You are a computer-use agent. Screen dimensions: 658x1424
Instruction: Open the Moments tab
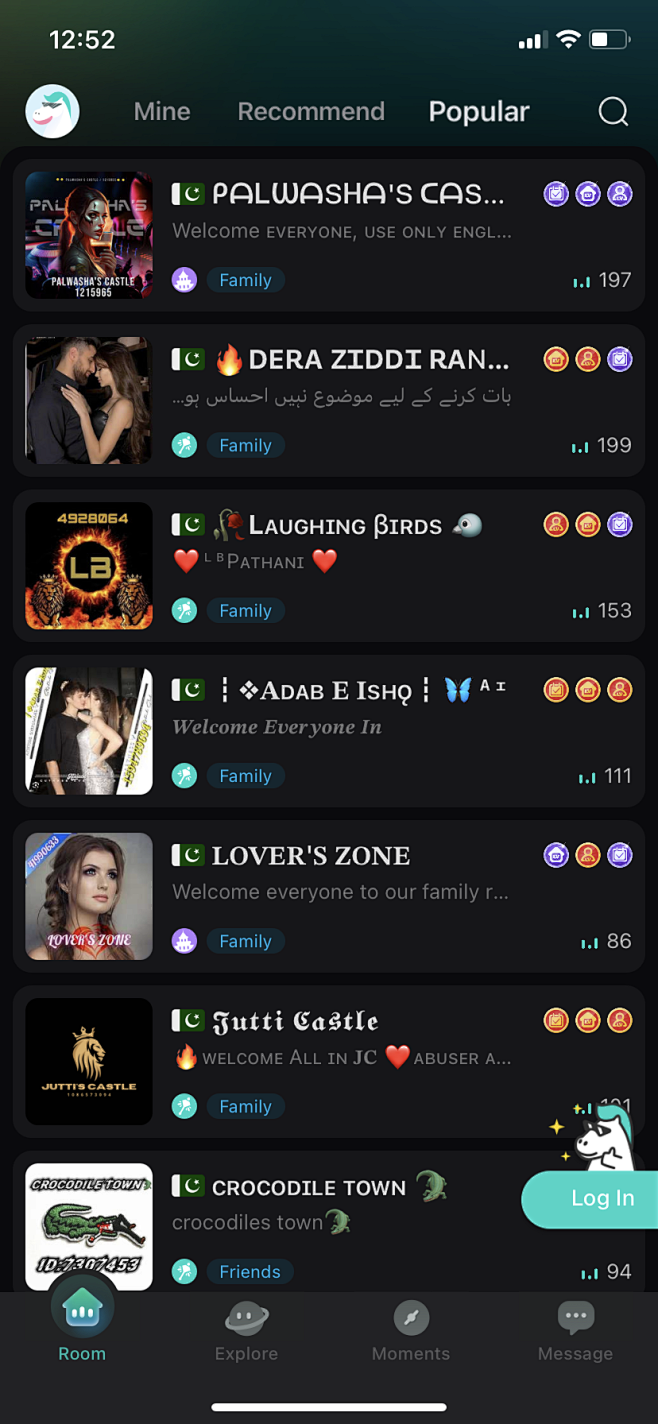[411, 1331]
